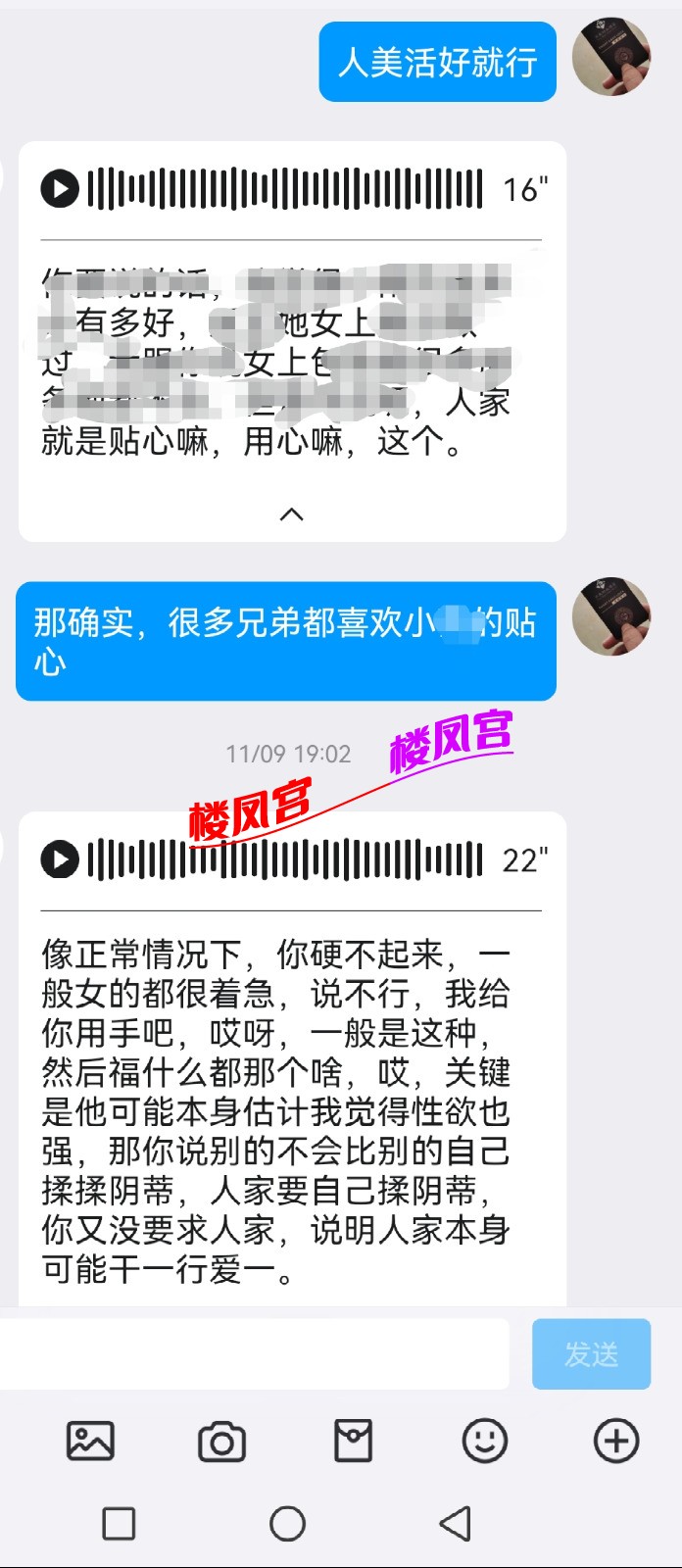682x1568 pixels.
Task: Play the 22-second voice message
Action: [60, 859]
